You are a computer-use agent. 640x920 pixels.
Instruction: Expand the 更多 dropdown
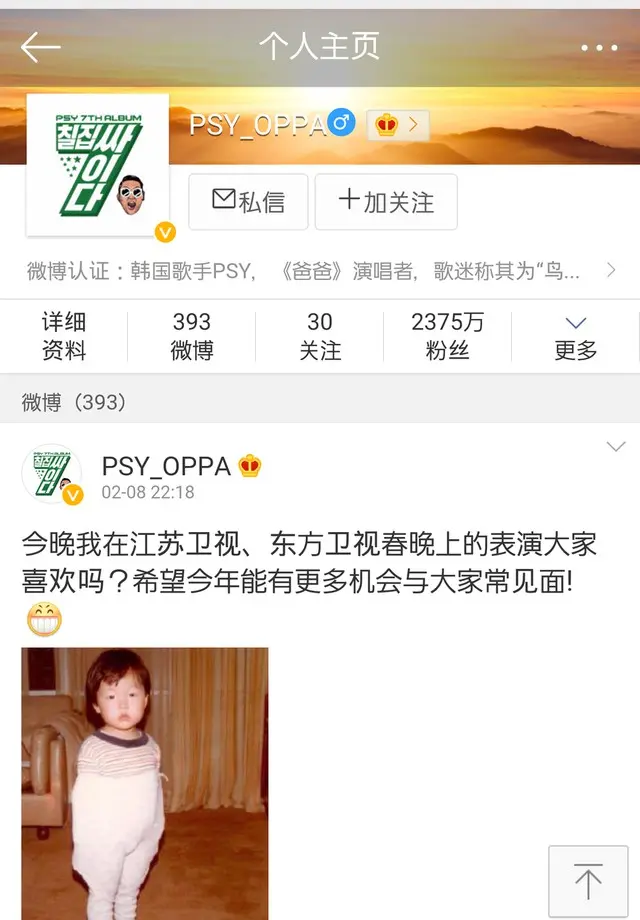point(575,336)
